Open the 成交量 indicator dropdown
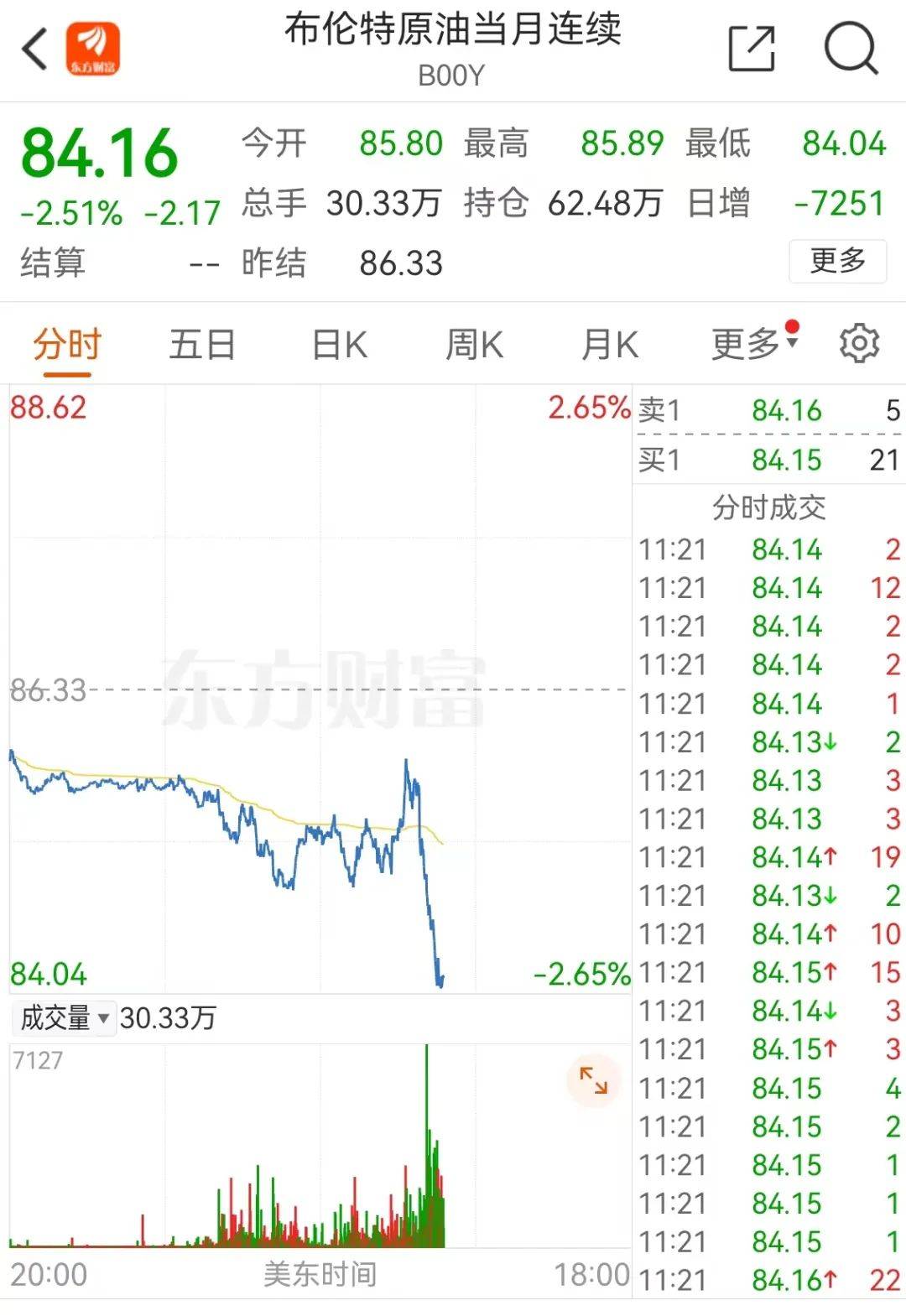Image resolution: width=906 pixels, height=1316 pixels. tap(65, 1018)
